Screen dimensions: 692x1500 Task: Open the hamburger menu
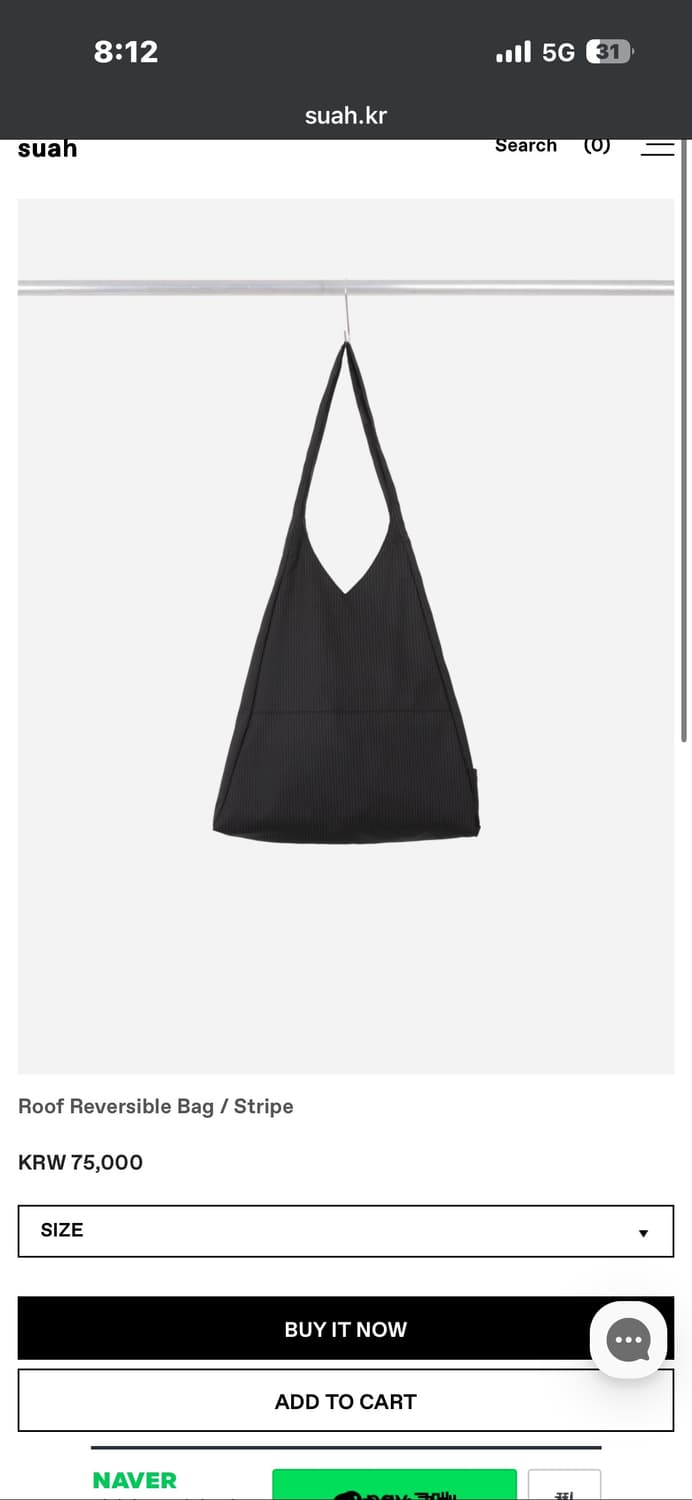click(x=657, y=148)
